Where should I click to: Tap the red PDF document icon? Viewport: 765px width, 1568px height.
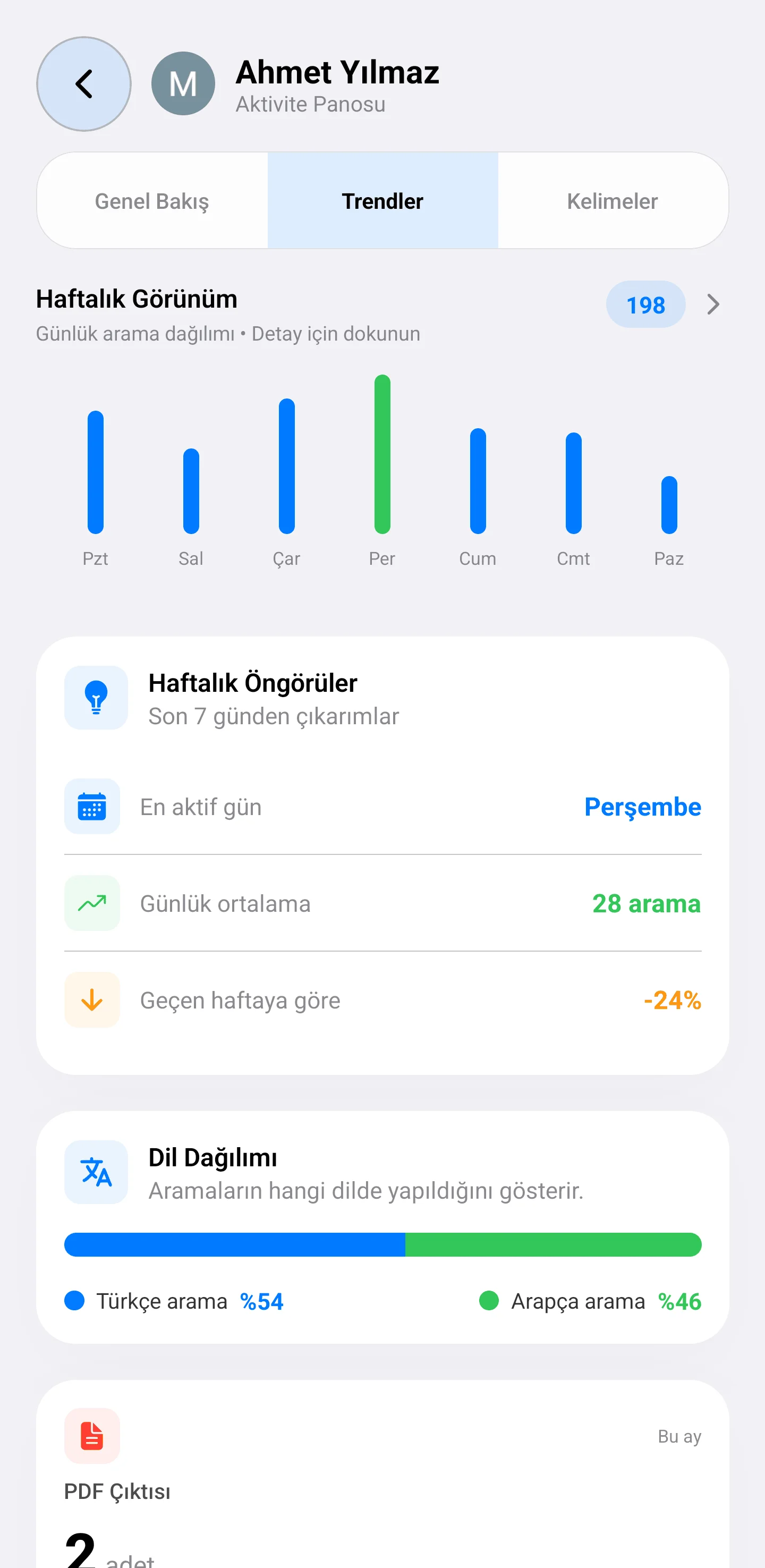pos(92,1437)
